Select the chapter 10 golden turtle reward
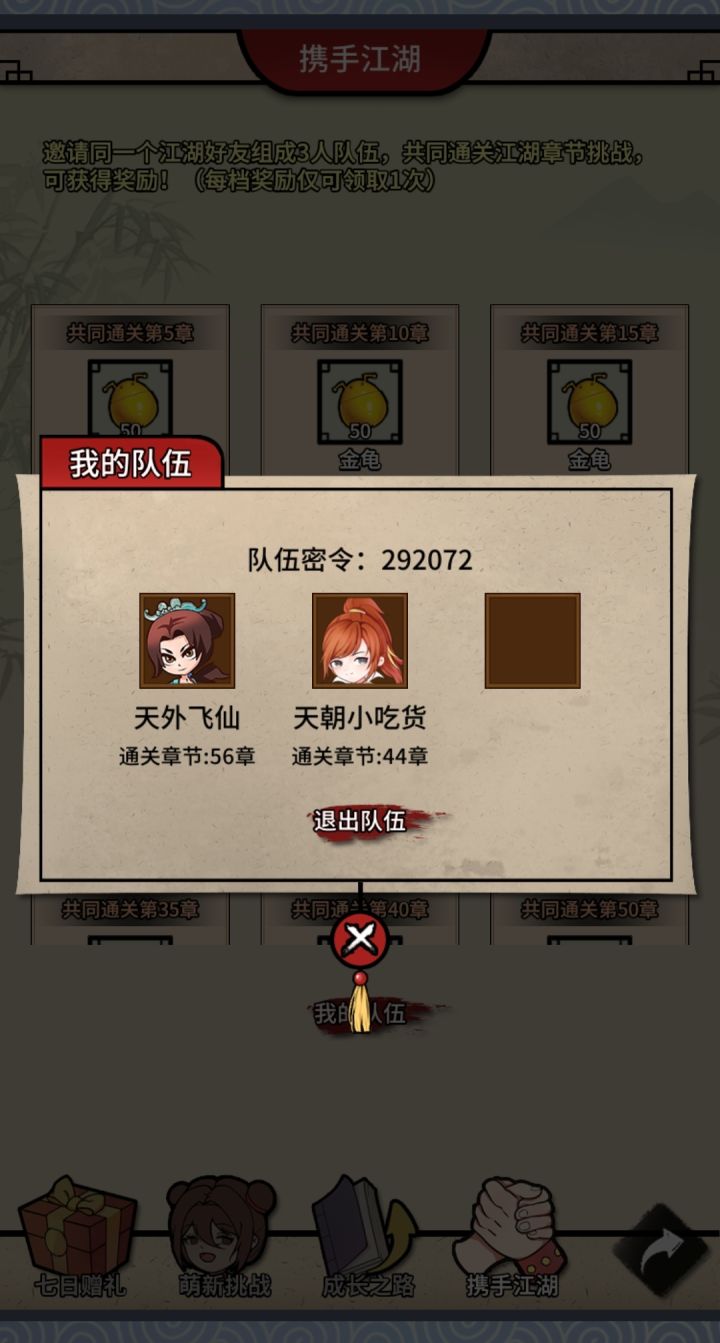Screen dimensions: 720x1343 360,400
